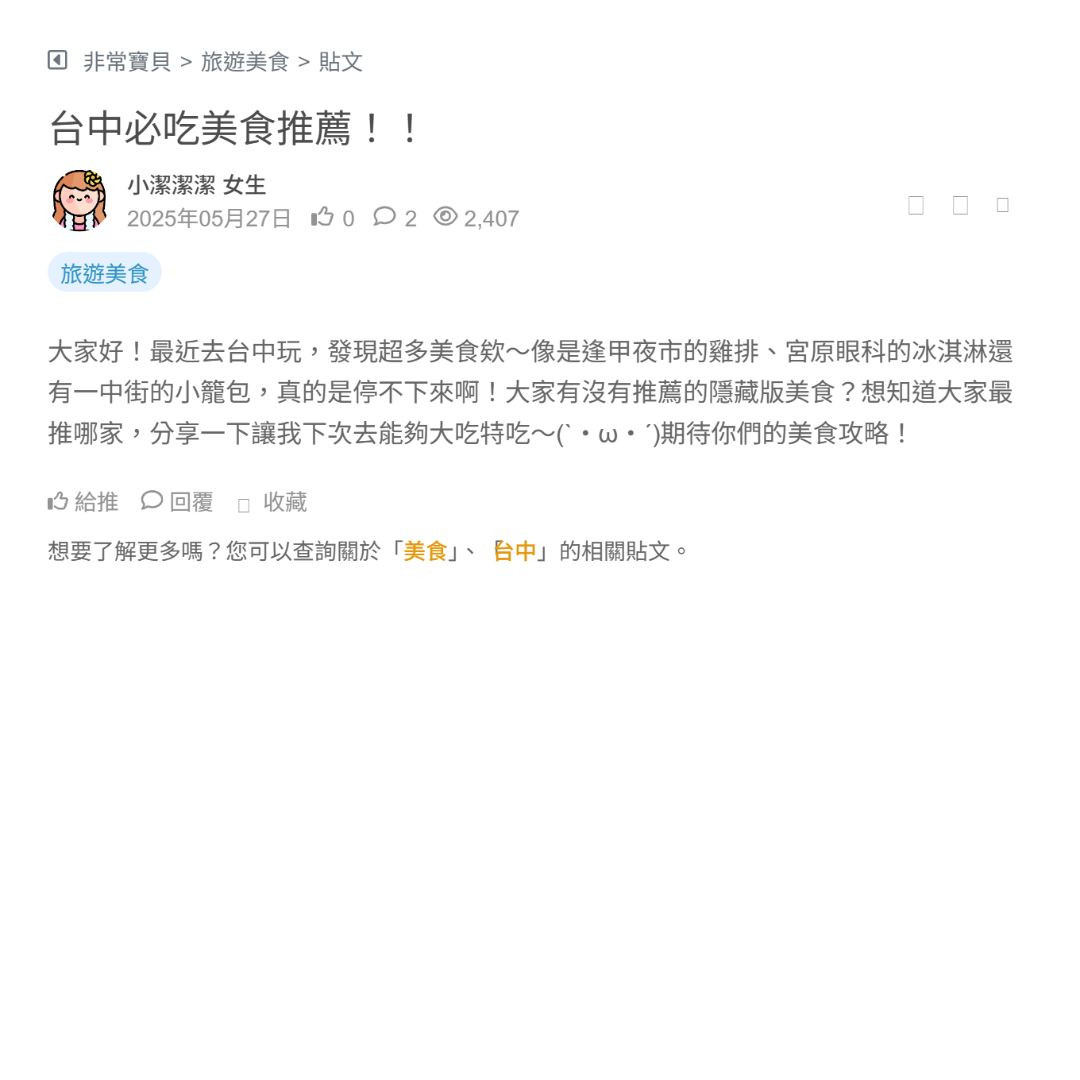Open the profile avatar of 小潔潔潔
Image resolution: width=1080 pixels, height=1080 pixels.
coord(80,200)
